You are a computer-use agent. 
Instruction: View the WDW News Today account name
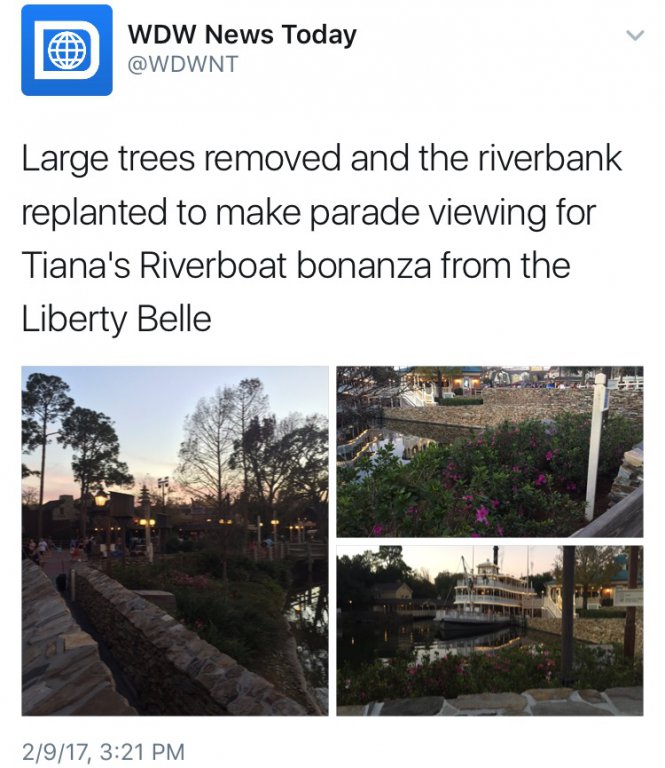(x=242, y=35)
